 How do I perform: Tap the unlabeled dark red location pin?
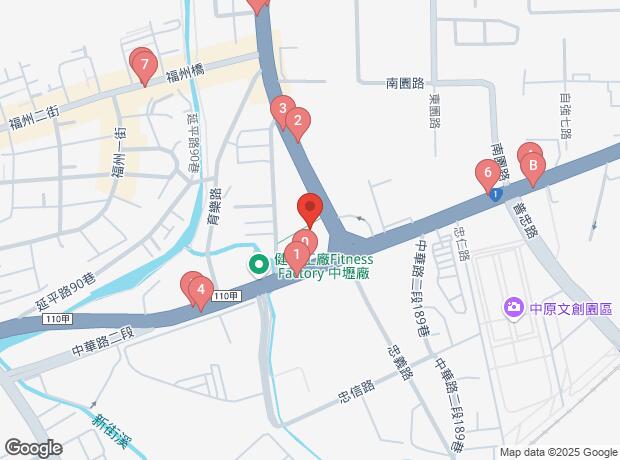[x=310, y=208]
